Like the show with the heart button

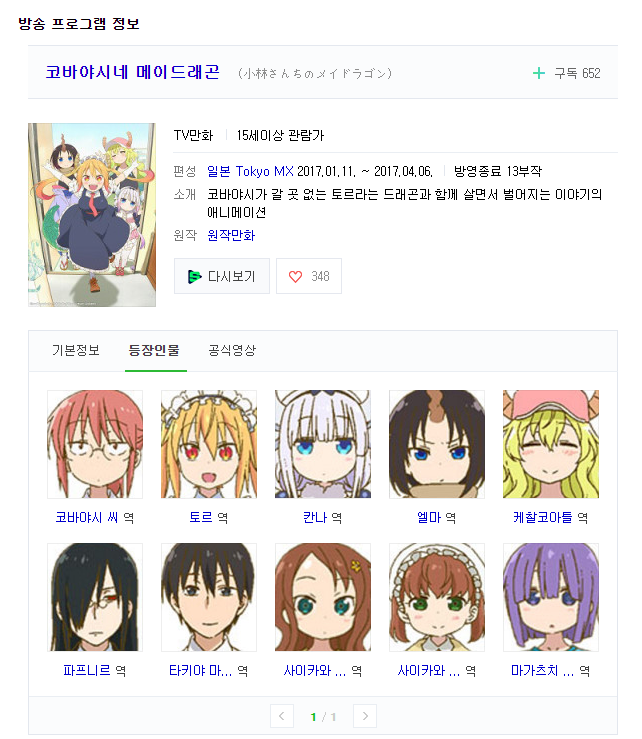pyautogui.click(x=309, y=277)
